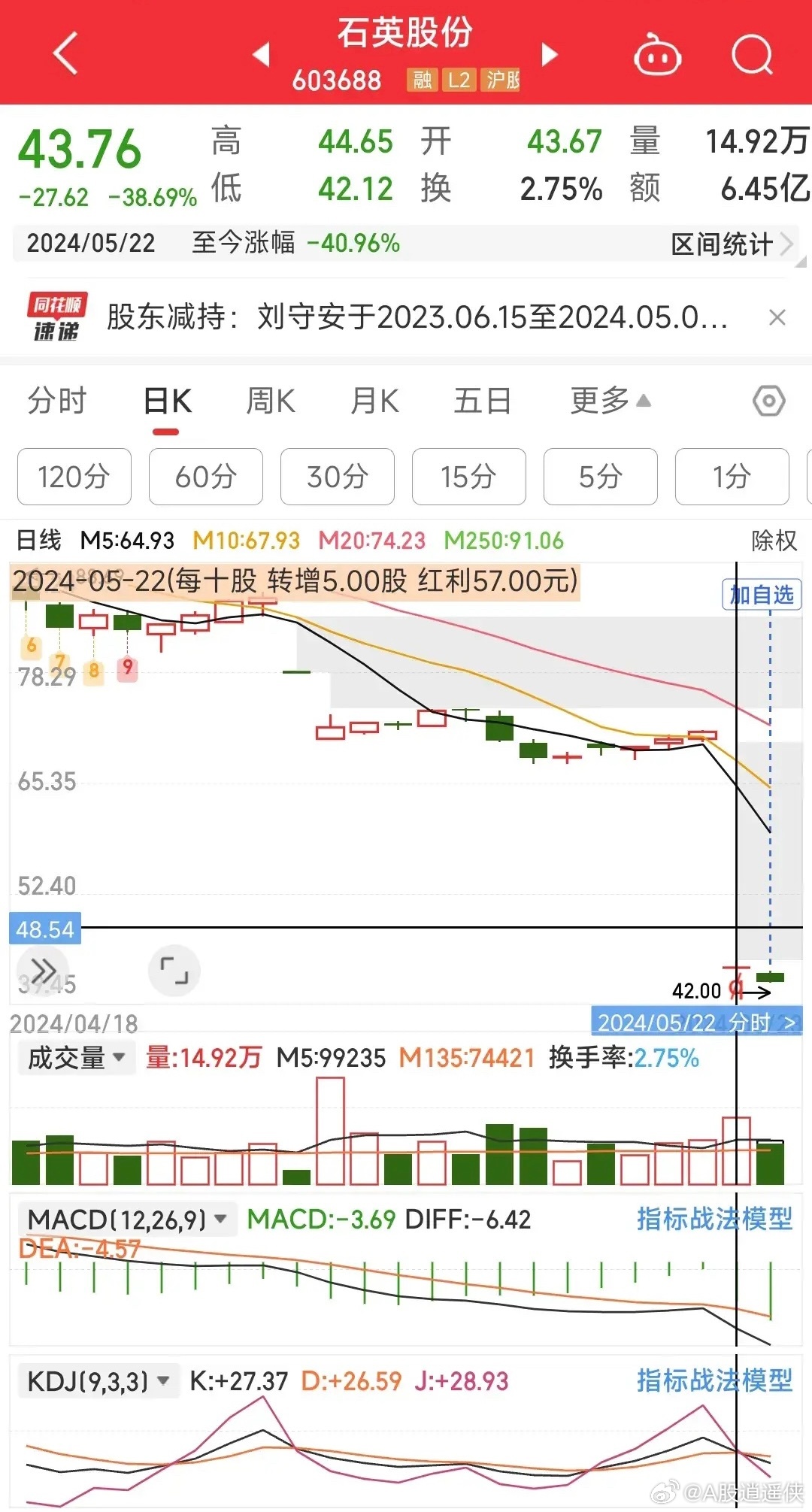Open the 股东减持 news item
Image resolution: width=812 pixels, height=1512 pixels.
click(417, 317)
